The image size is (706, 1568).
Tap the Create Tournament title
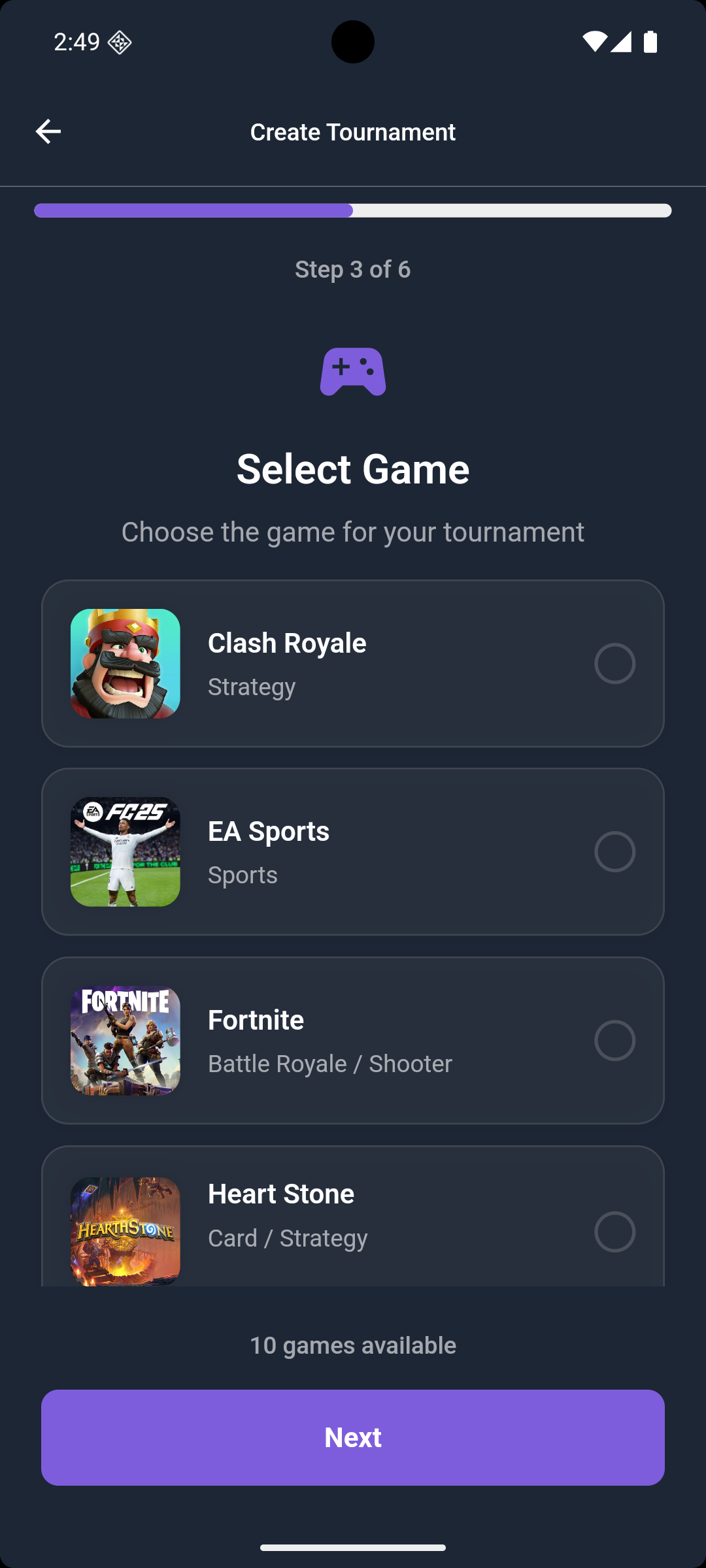pyautogui.click(x=353, y=131)
